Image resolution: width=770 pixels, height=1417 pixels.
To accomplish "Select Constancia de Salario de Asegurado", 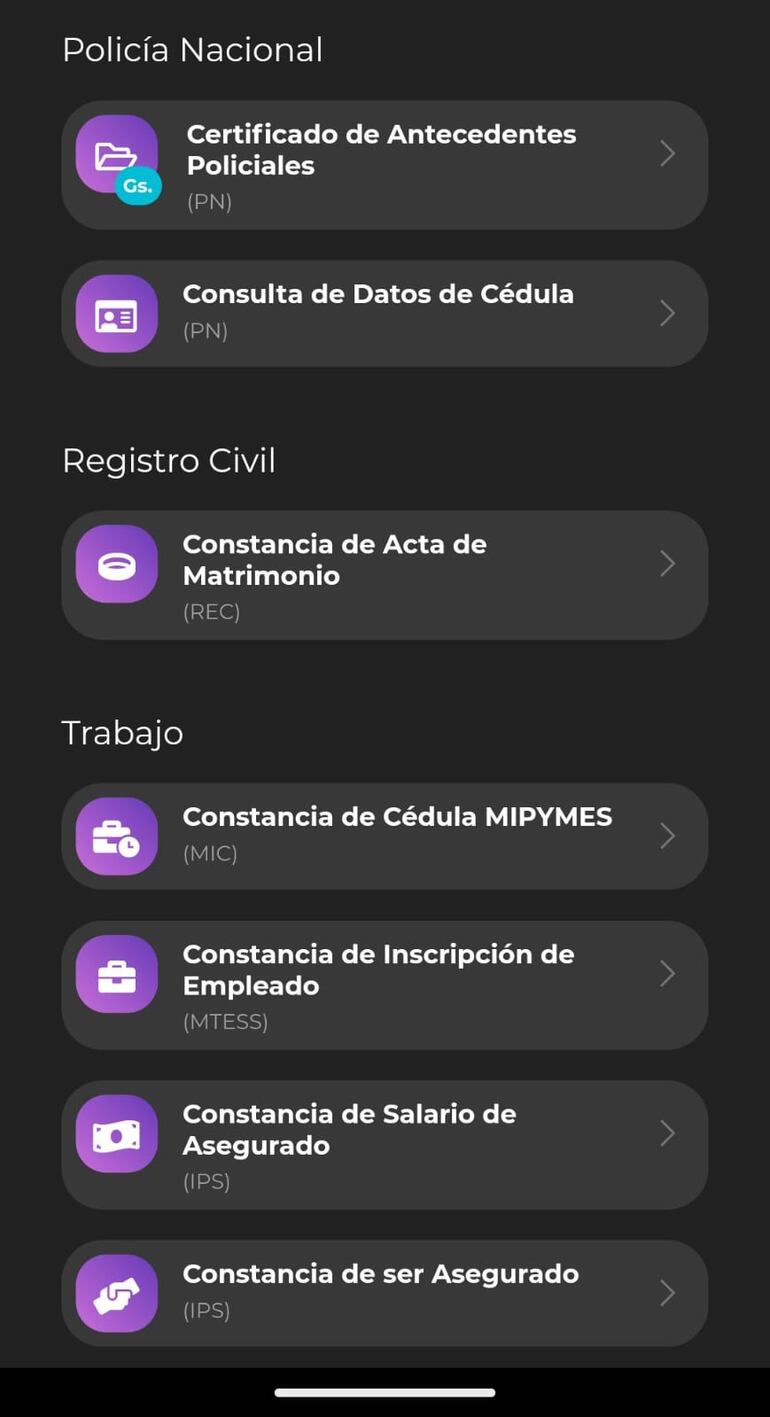I will [384, 1145].
